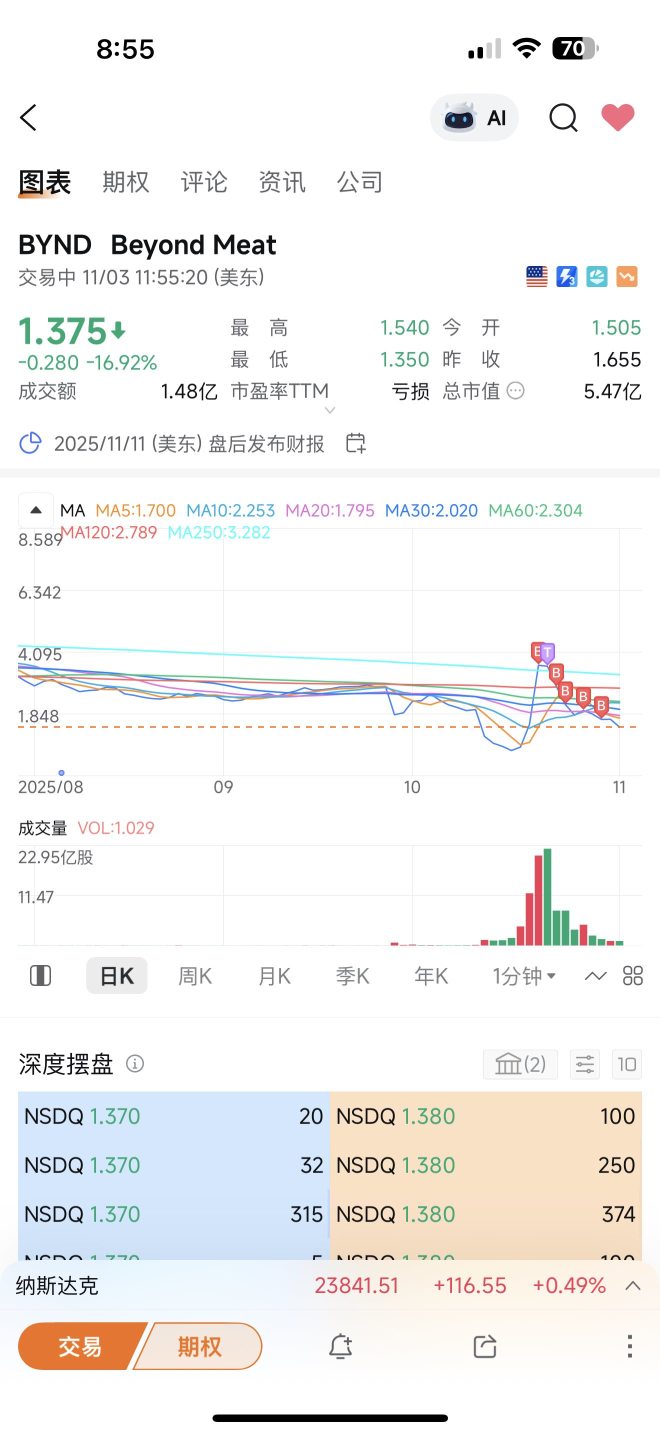Open the 公司 company tab
The image size is (660, 1434).
360,182
